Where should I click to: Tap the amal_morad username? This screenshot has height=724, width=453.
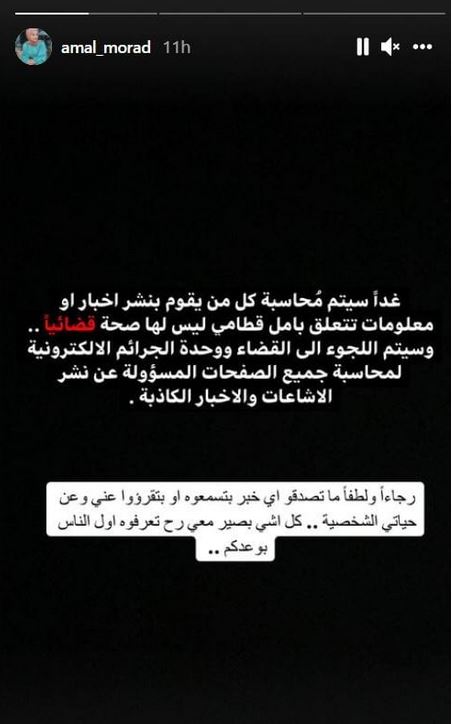tap(106, 48)
